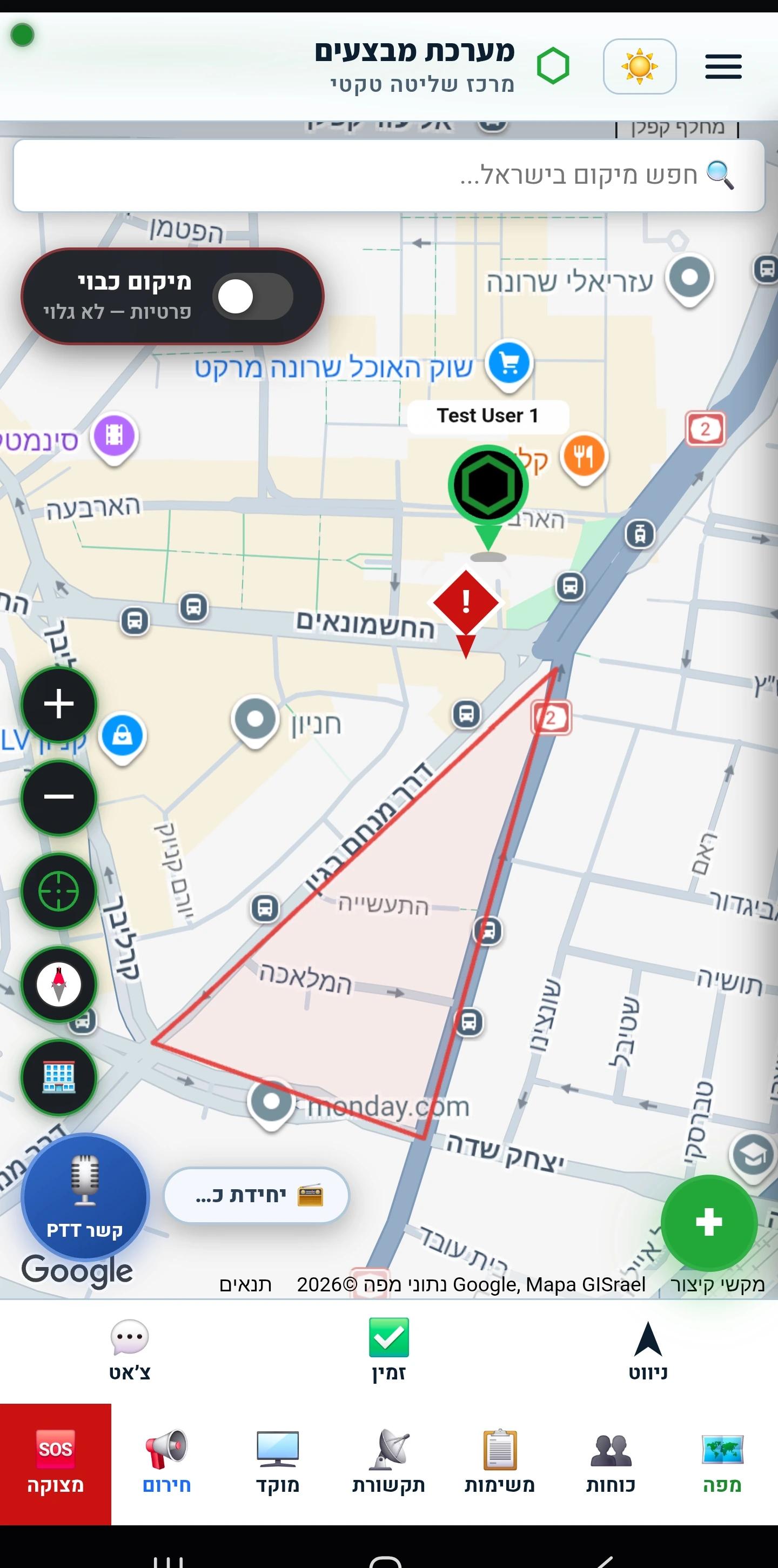Reset map orientation with compass button

tap(59, 984)
